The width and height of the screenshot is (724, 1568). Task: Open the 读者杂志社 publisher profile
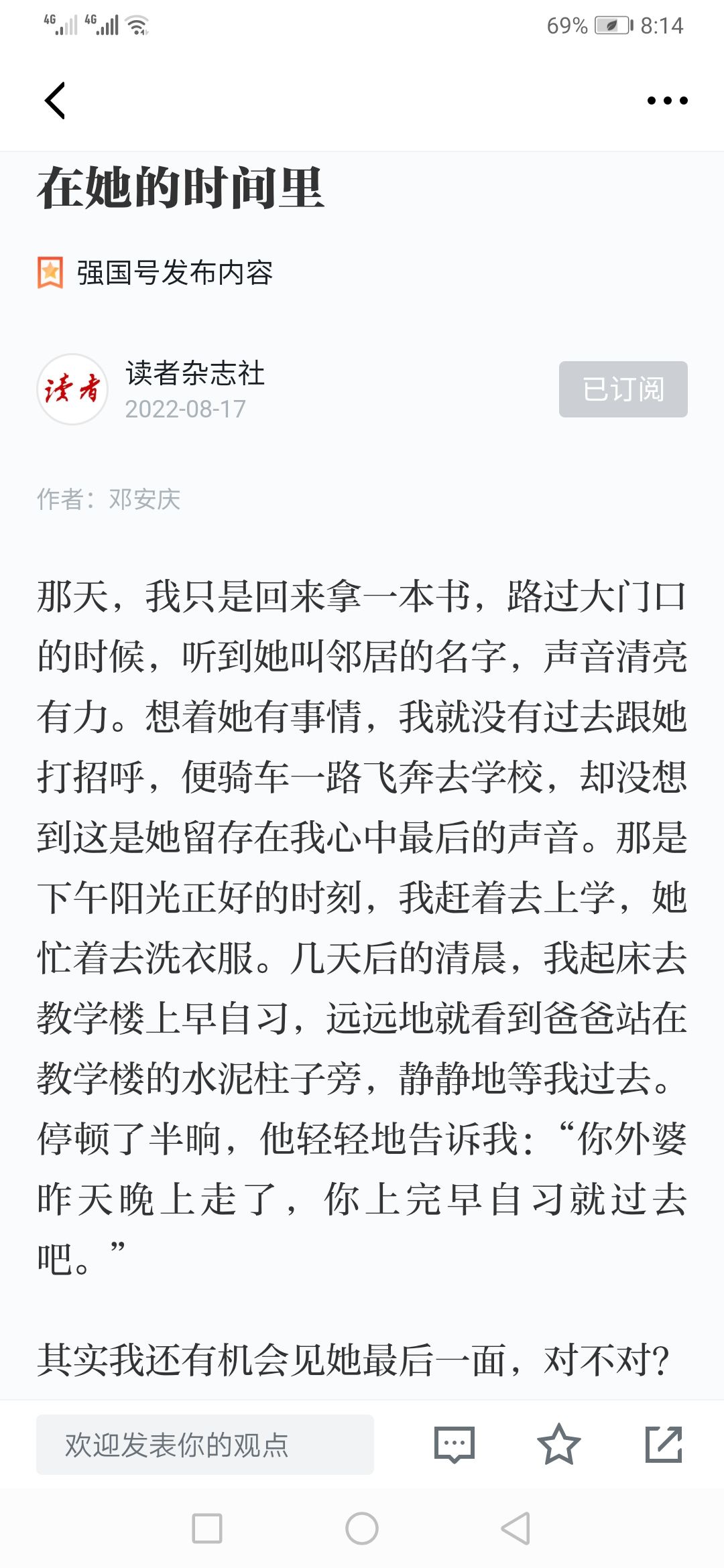coord(195,373)
